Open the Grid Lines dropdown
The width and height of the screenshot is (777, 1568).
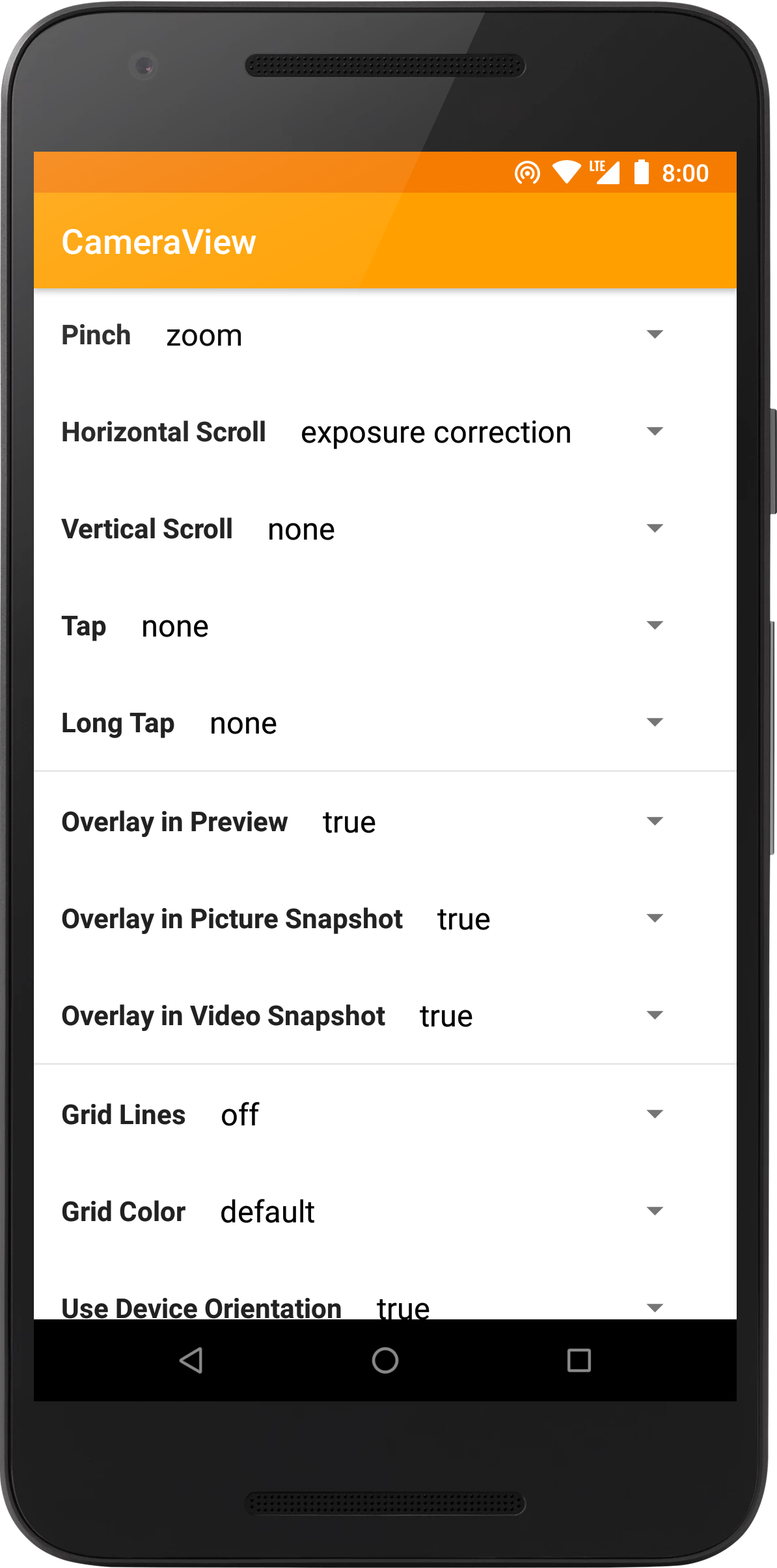(442, 1115)
